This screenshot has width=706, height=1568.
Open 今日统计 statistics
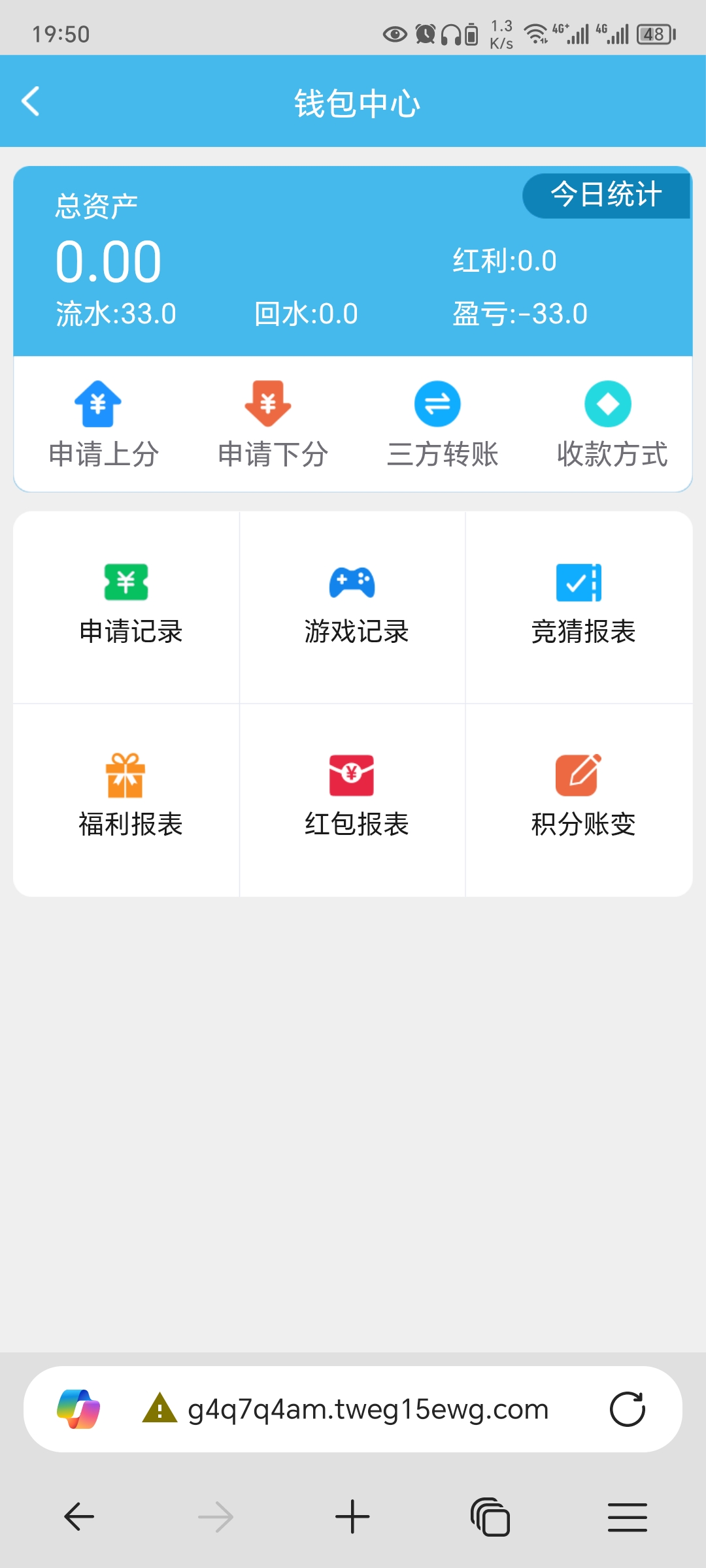pyautogui.click(x=606, y=195)
